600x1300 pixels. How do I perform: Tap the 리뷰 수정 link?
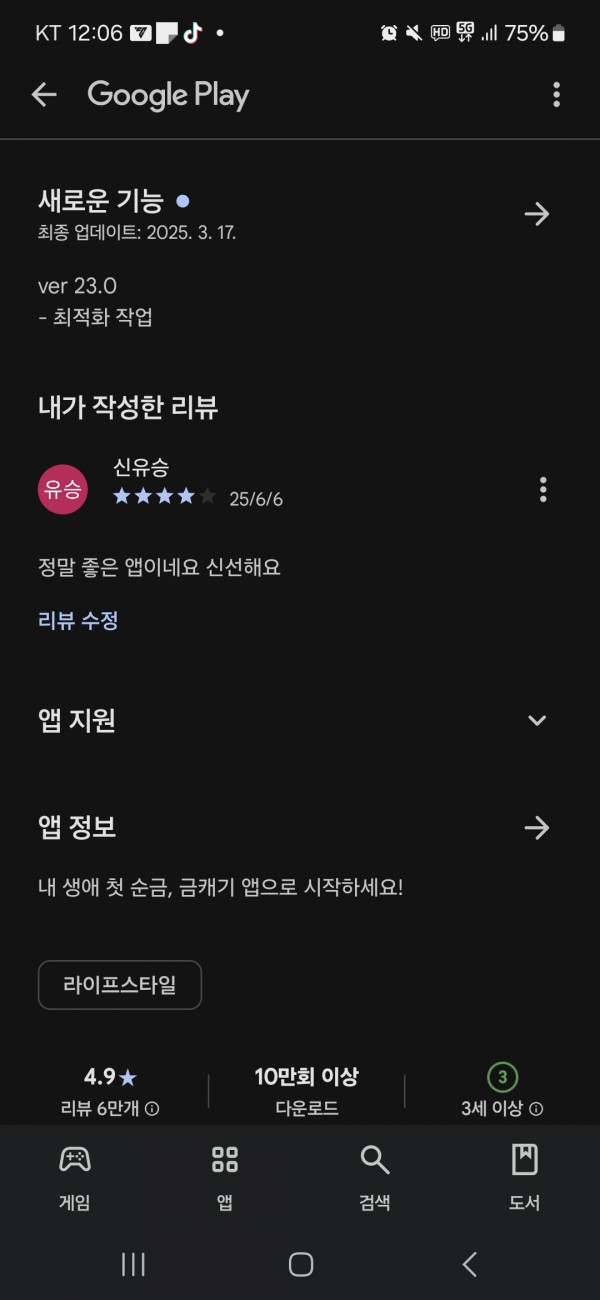pos(78,620)
